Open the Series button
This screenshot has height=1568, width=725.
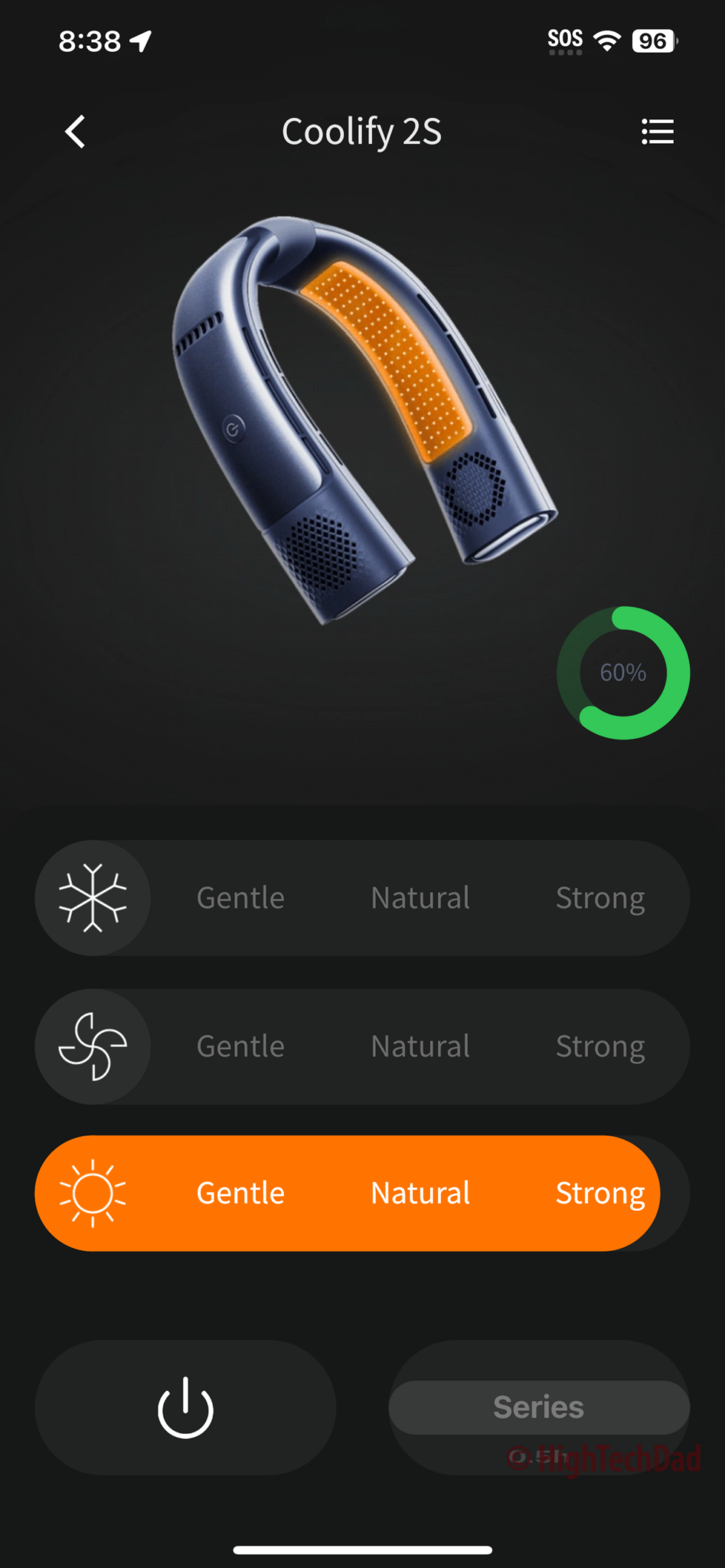pos(538,1407)
